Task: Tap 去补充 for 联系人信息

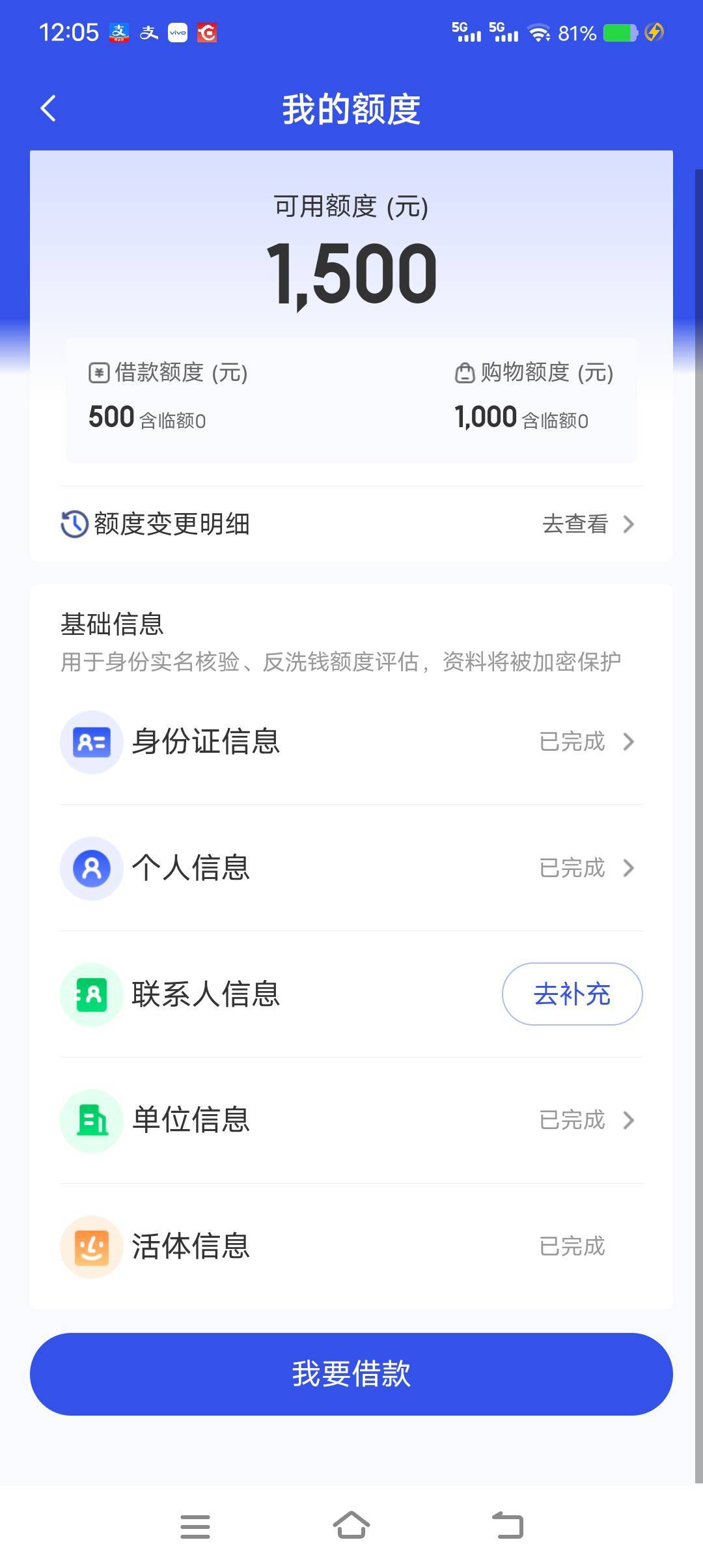Action: coord(572,994)
